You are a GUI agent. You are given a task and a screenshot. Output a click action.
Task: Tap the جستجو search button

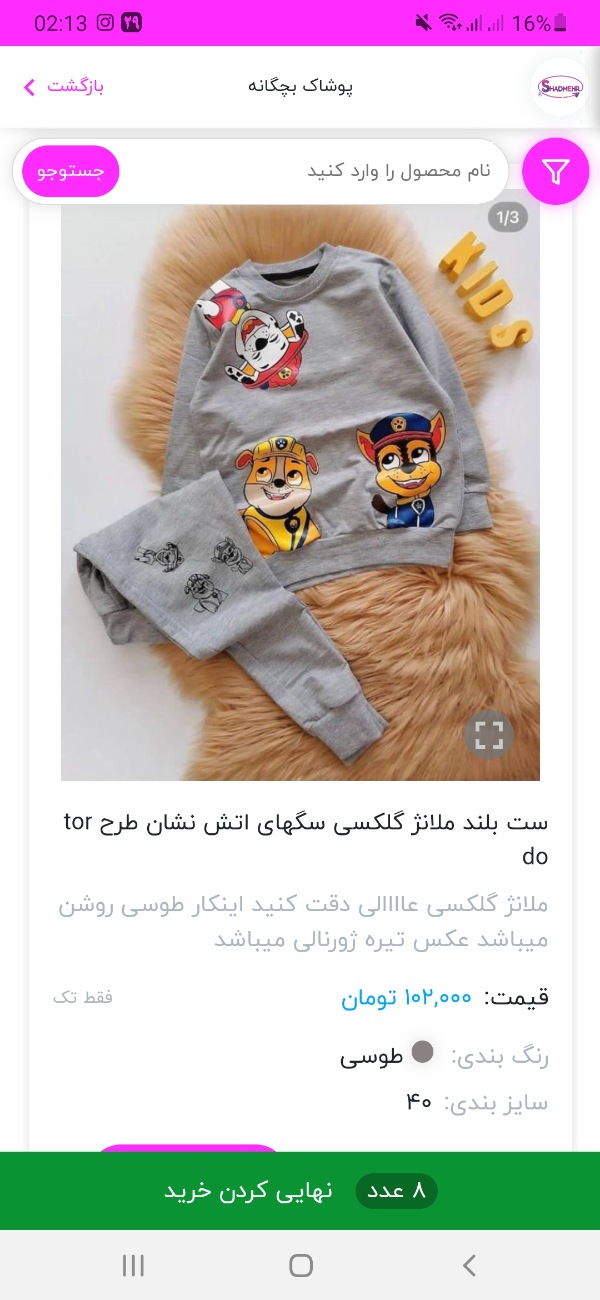click(71, 172)
